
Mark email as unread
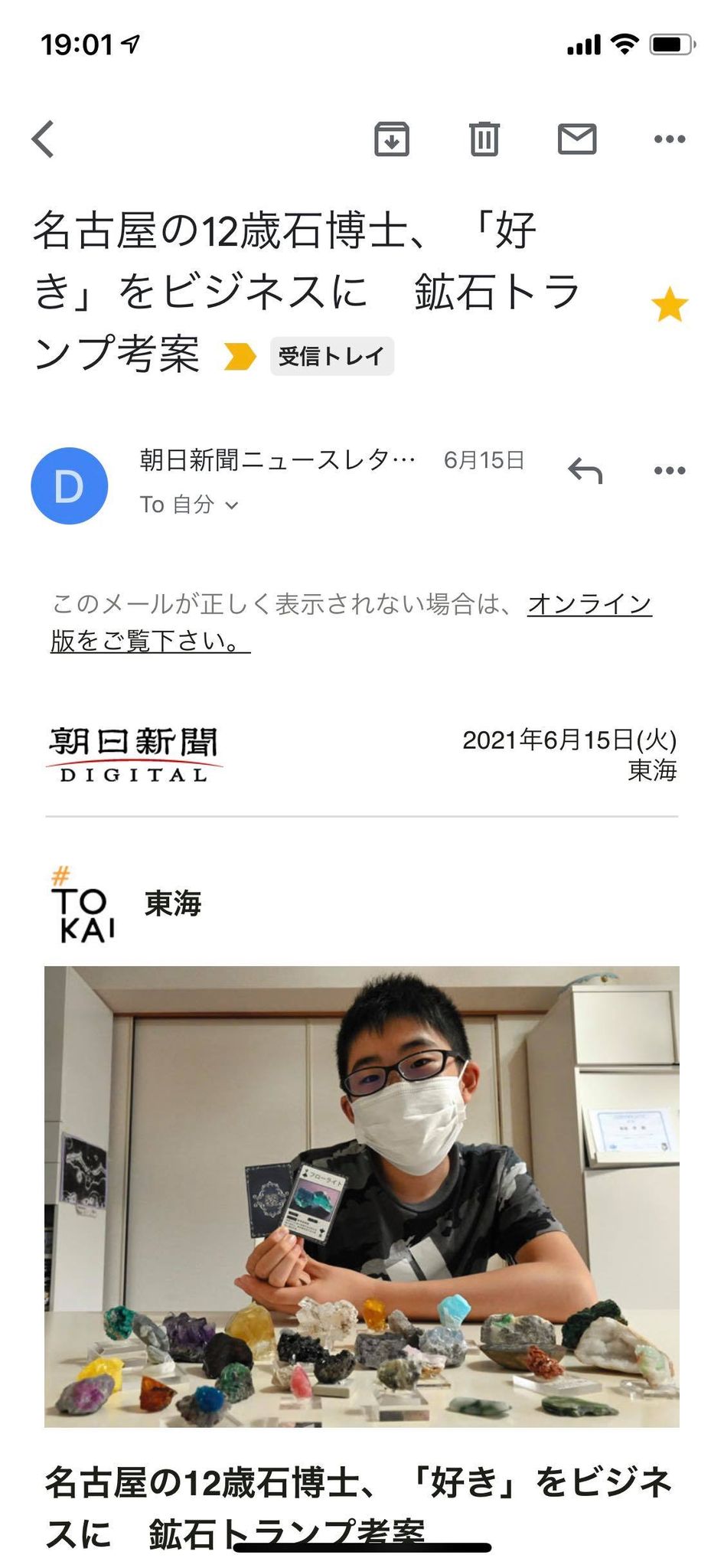(576, 139)
